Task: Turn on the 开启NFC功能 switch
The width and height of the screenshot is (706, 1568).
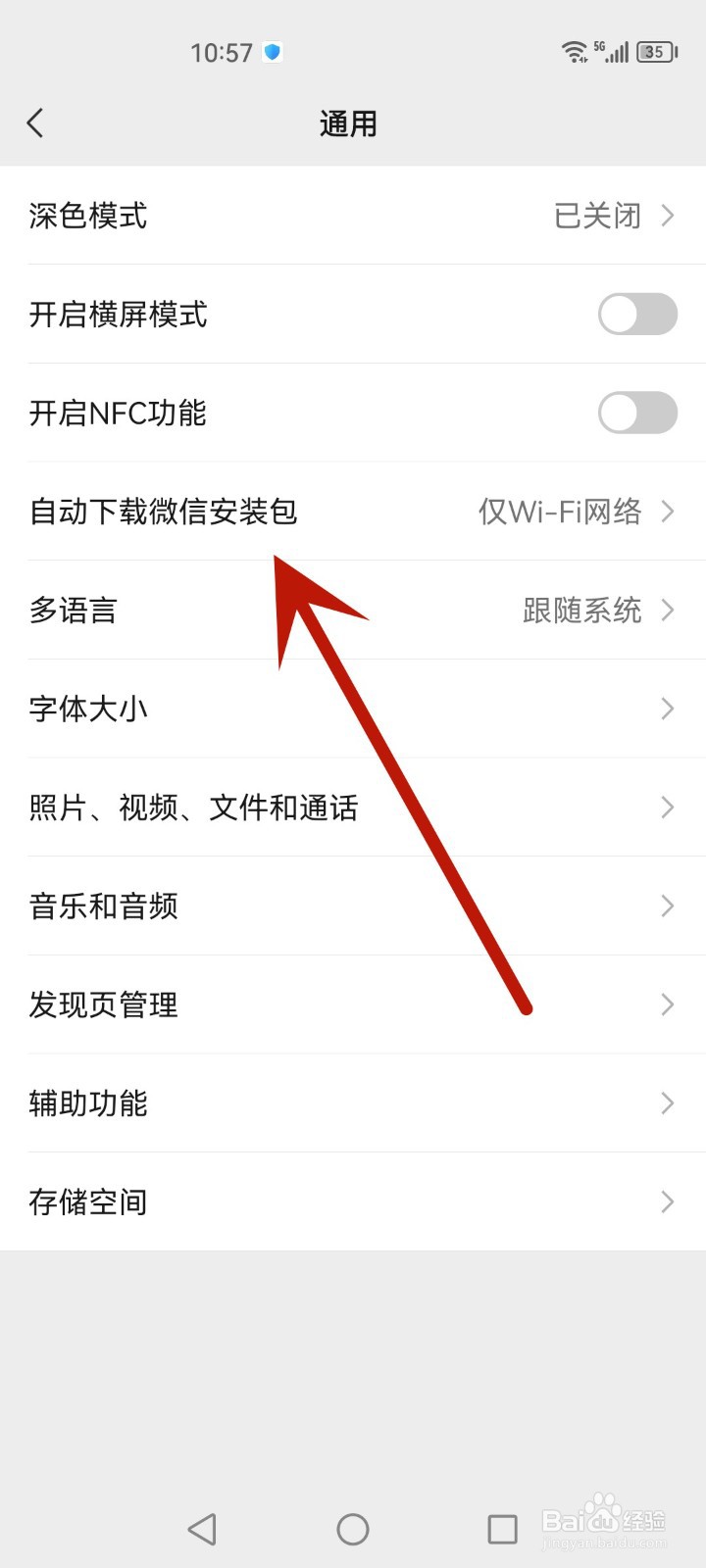Action: (637, 414)
